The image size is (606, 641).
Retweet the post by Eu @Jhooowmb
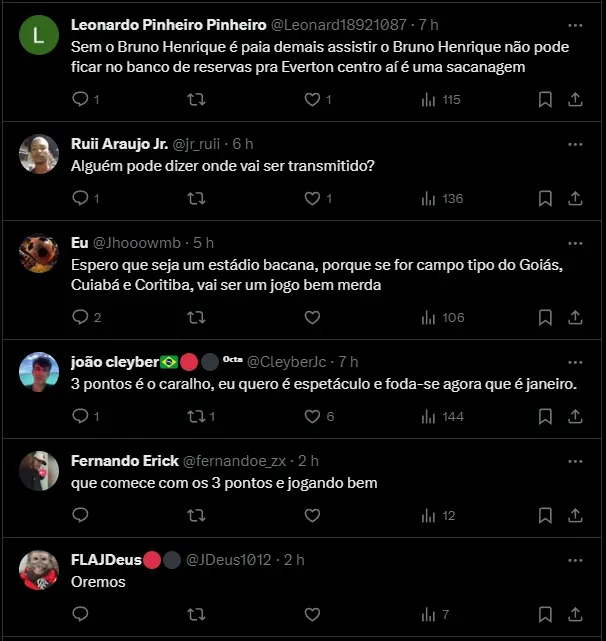197,318
